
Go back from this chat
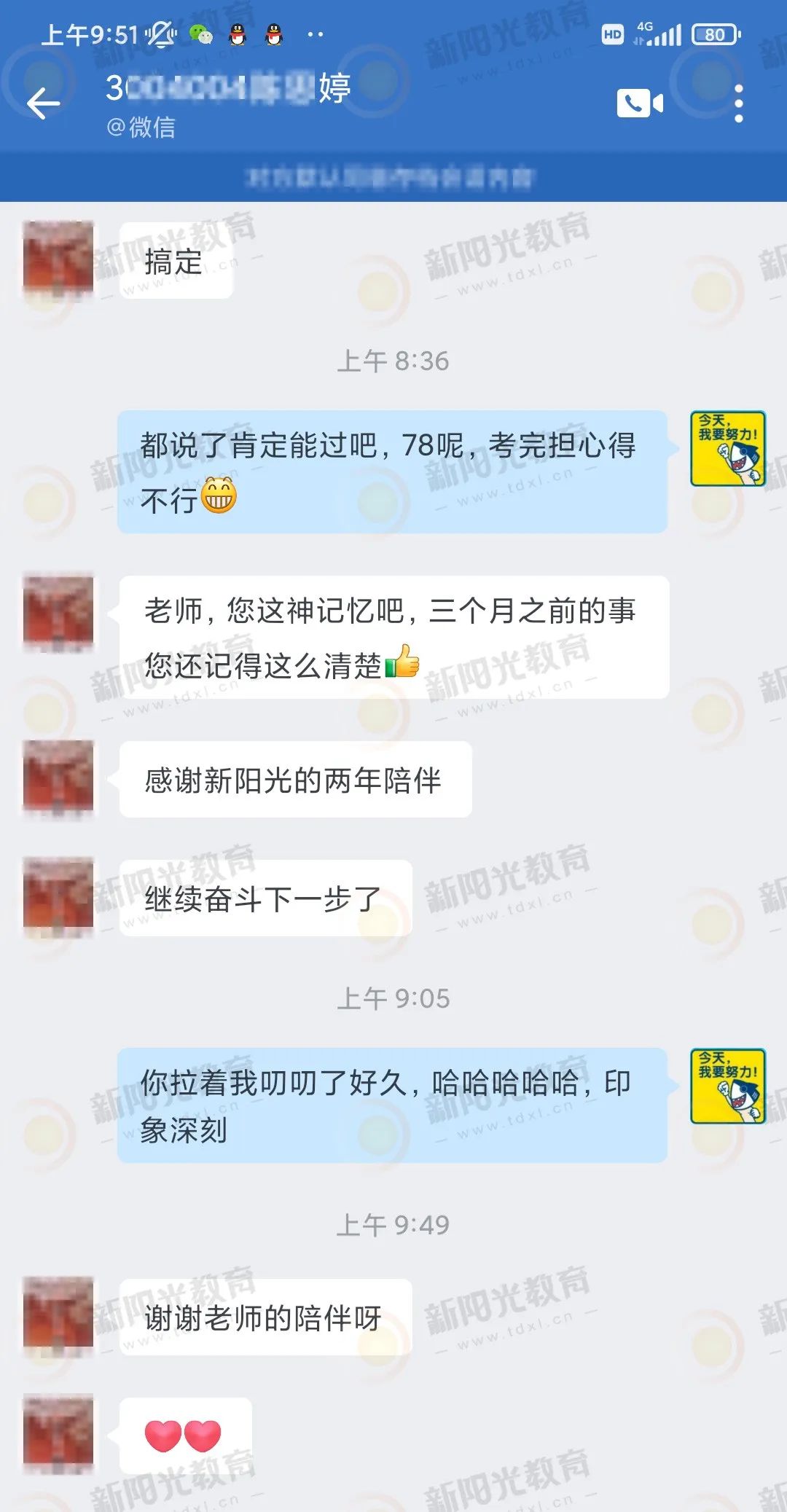pyautogui.click(x=43, y=103)
